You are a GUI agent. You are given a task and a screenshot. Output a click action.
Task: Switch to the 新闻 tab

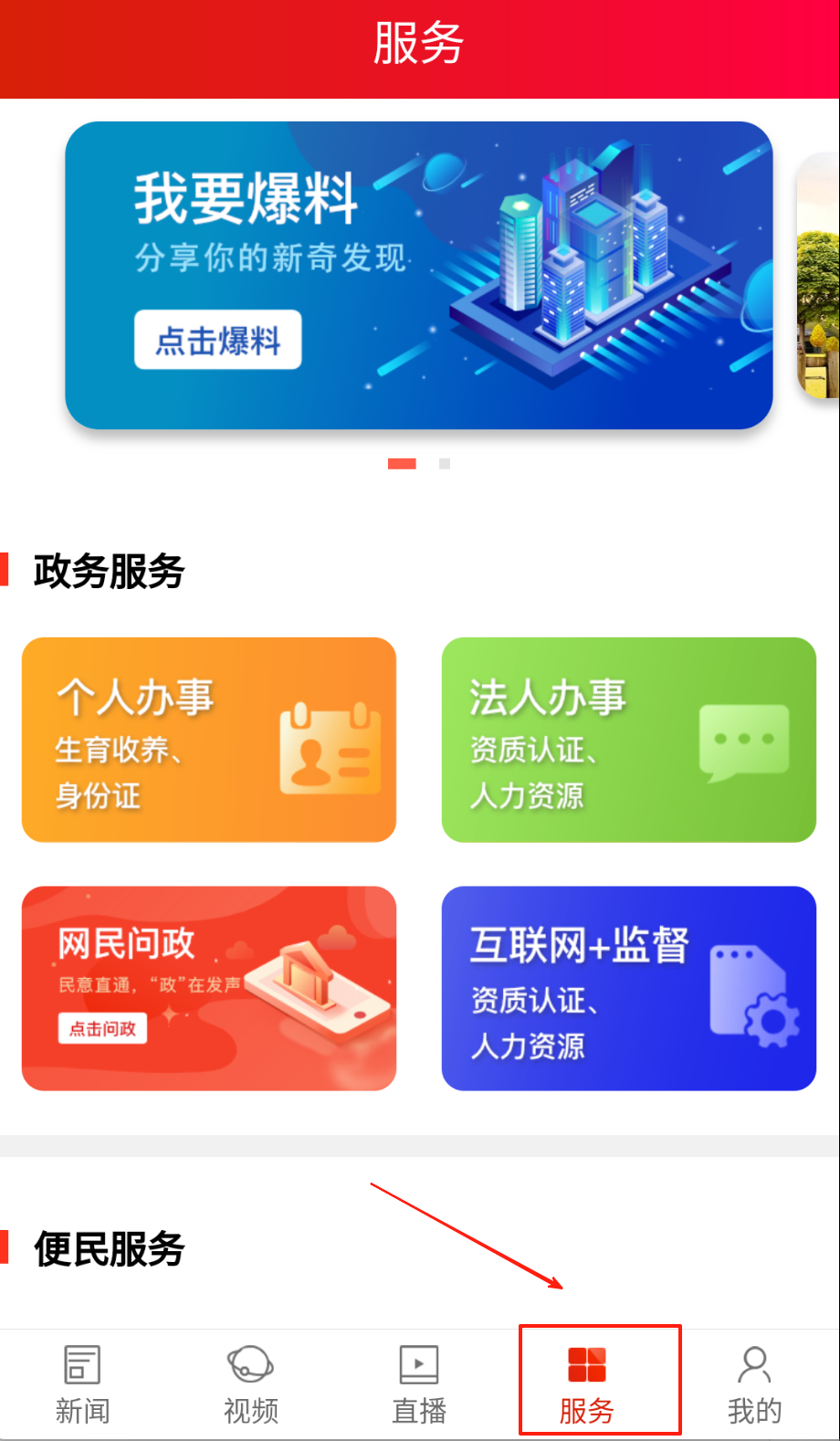click(x=82, y=1384)
